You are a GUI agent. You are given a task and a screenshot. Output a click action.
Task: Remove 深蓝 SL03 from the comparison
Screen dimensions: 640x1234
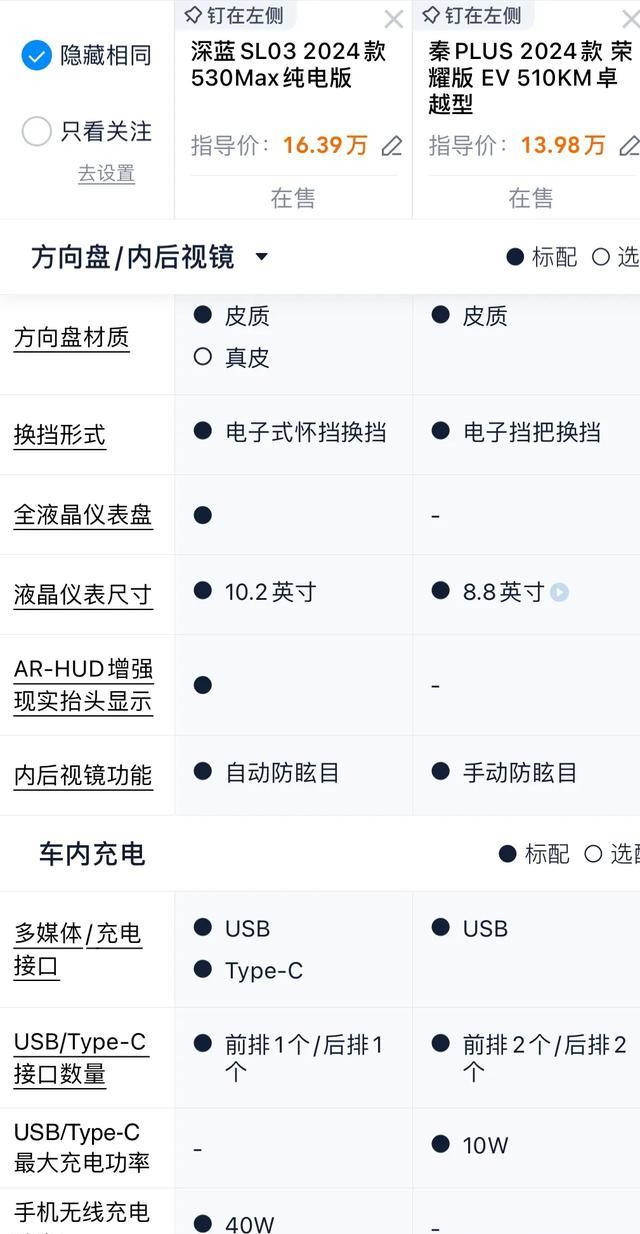(394, 19)
